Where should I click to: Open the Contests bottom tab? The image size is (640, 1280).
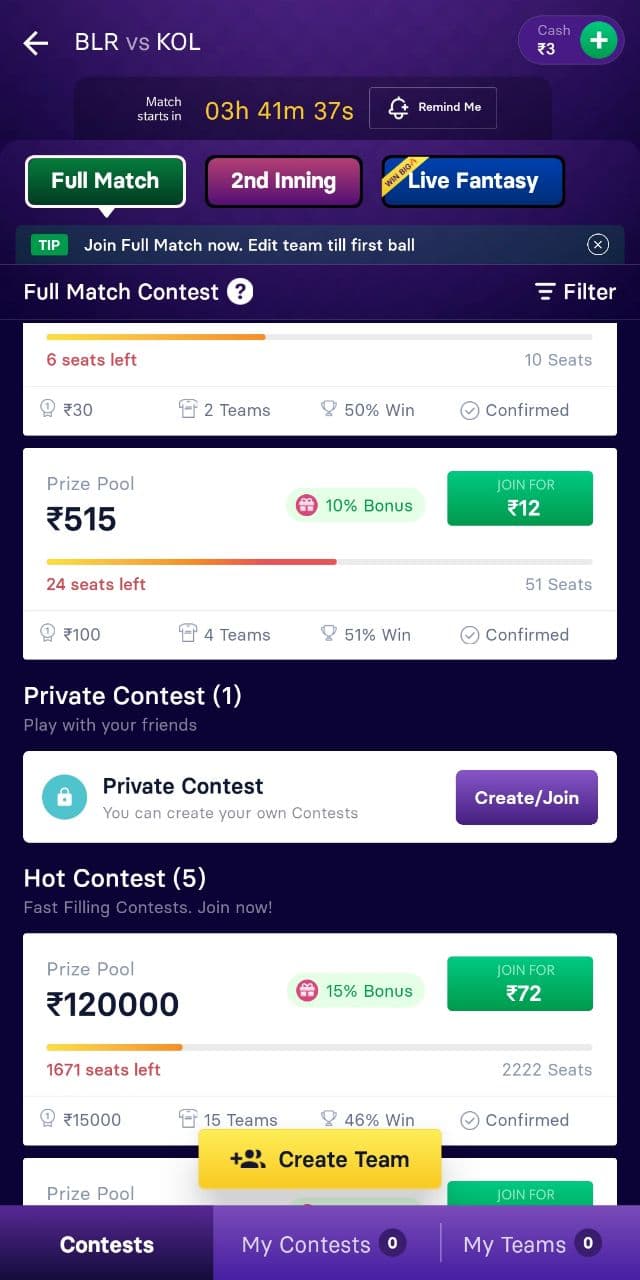107,1244
